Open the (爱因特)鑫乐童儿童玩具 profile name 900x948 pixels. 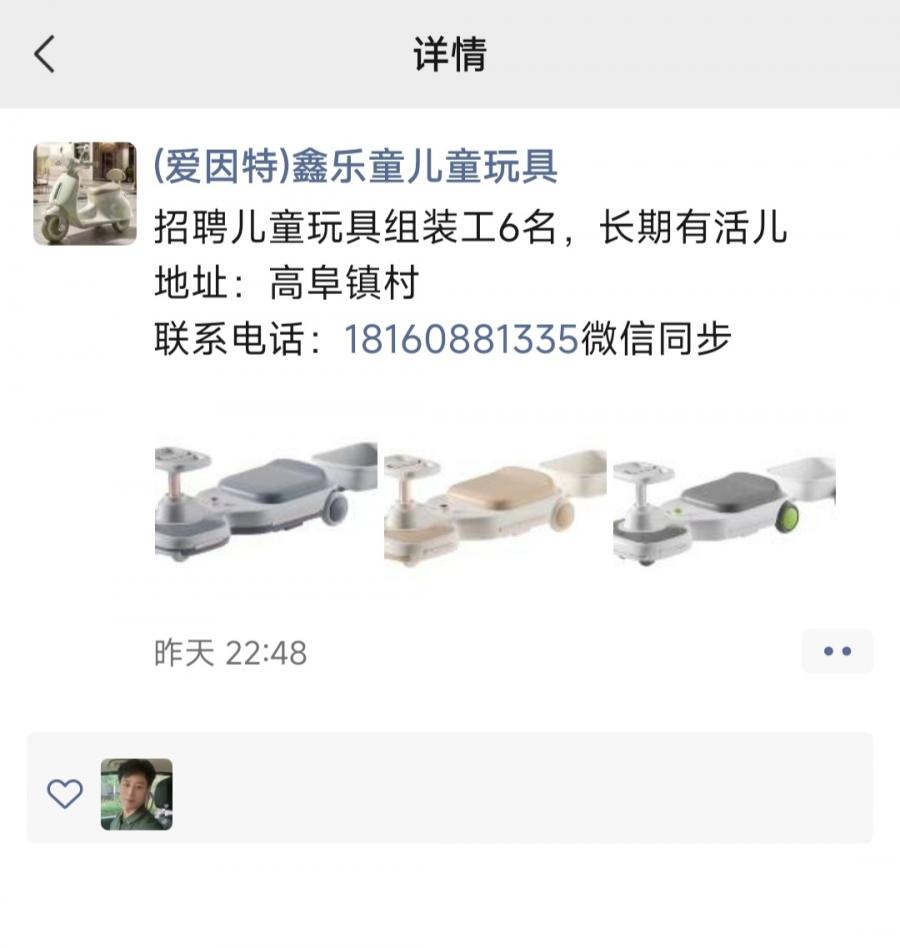coord(355,166)
